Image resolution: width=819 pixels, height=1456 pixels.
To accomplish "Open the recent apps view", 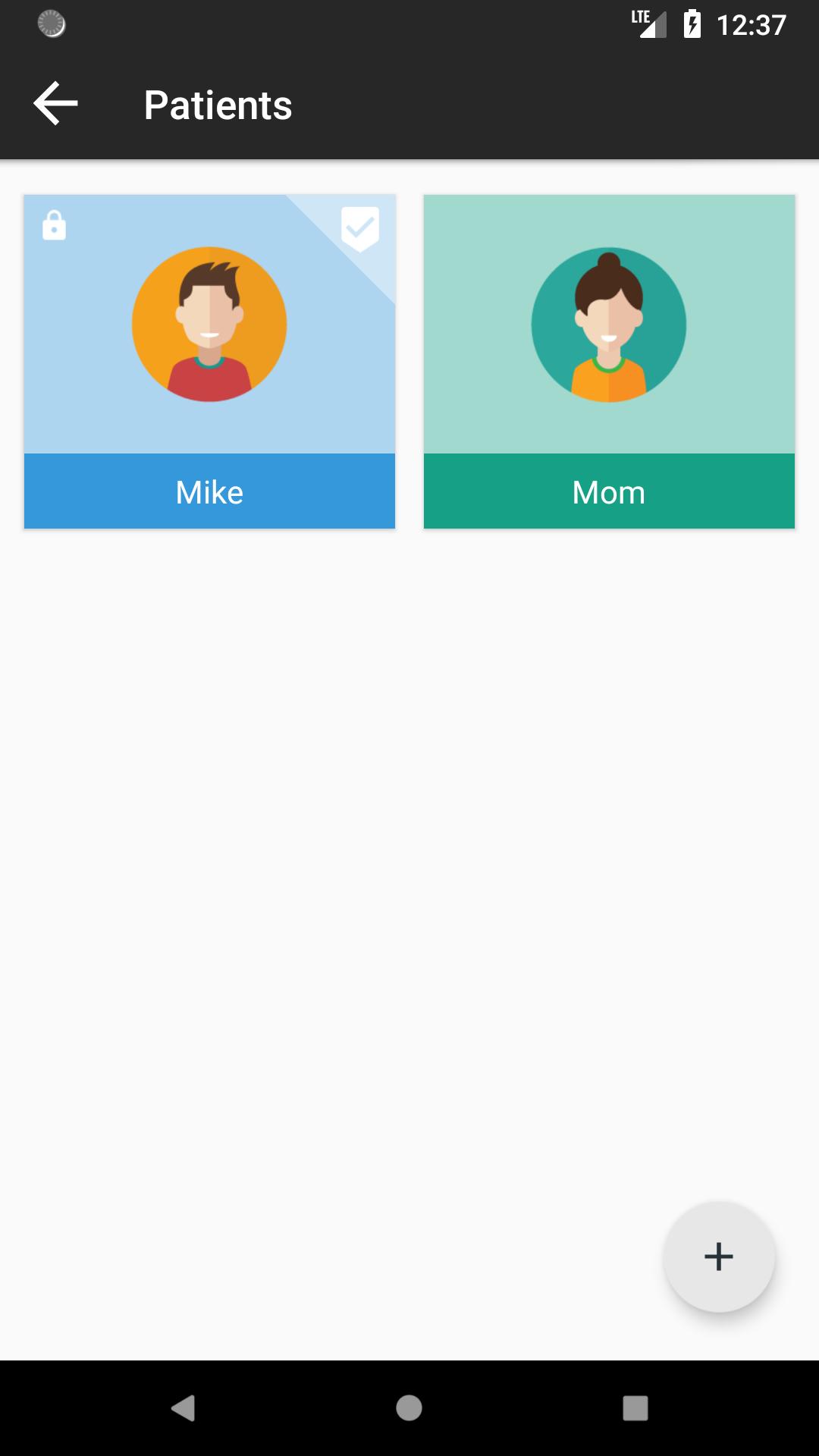I will (x=635, y=1408).
